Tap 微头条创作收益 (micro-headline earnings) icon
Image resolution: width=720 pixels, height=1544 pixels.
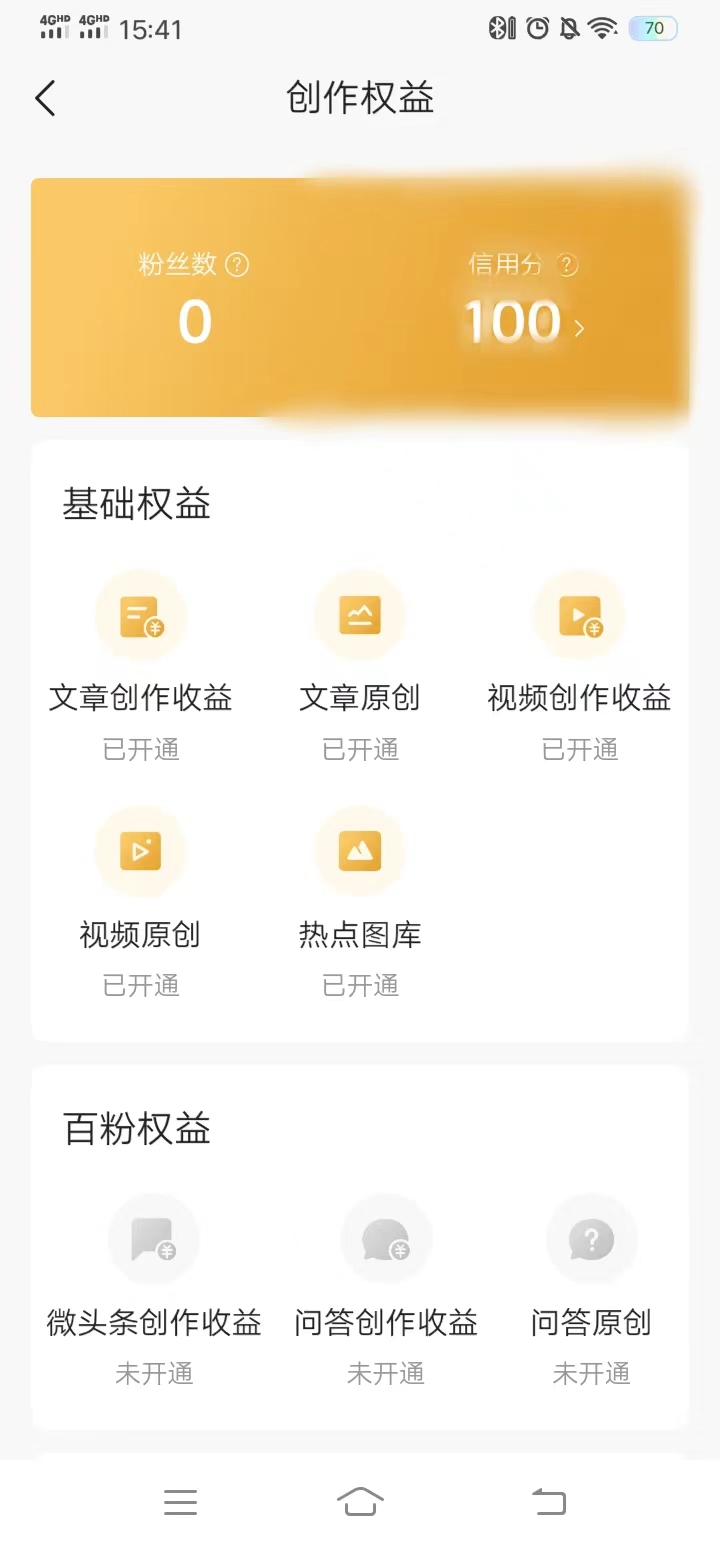(x=154, y=1239)
